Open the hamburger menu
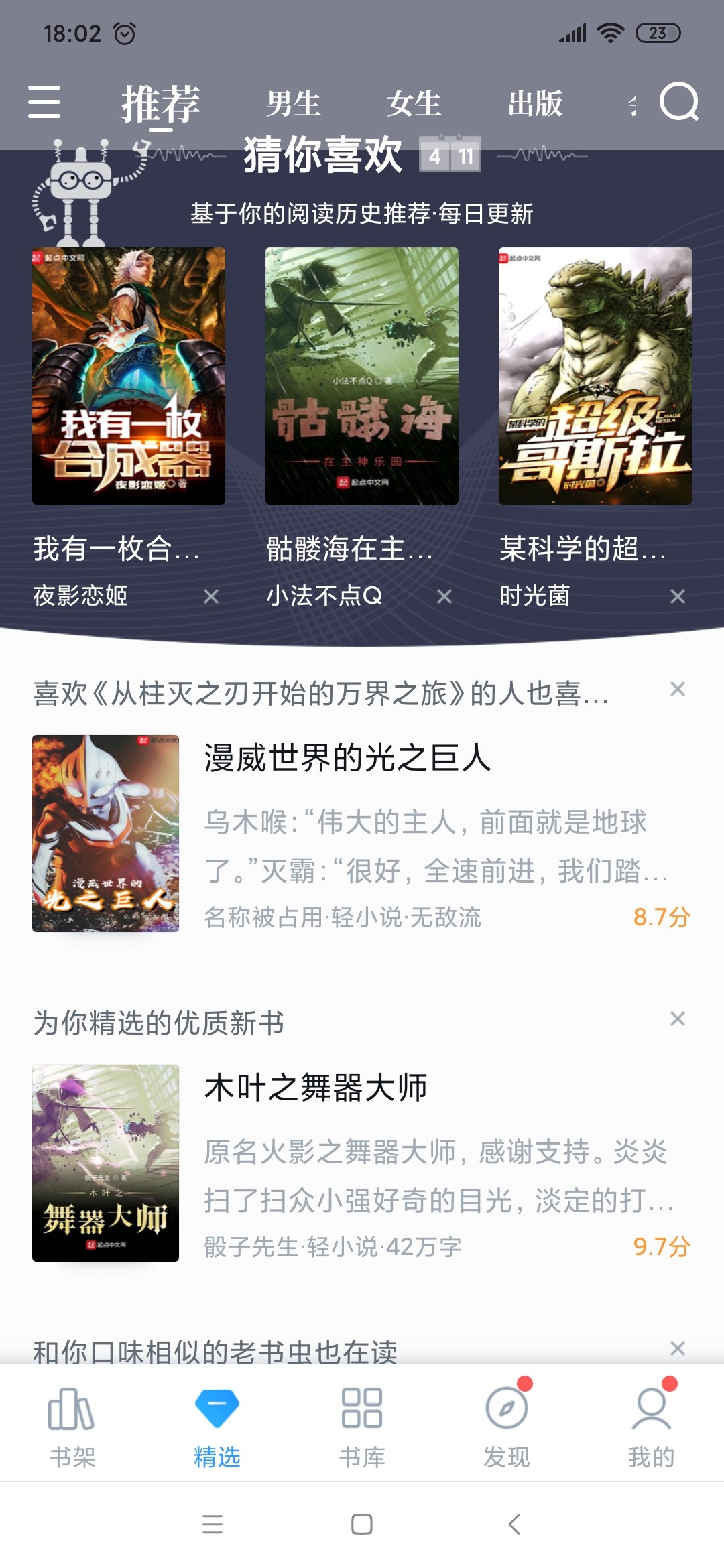 click(x=44, y=103)
